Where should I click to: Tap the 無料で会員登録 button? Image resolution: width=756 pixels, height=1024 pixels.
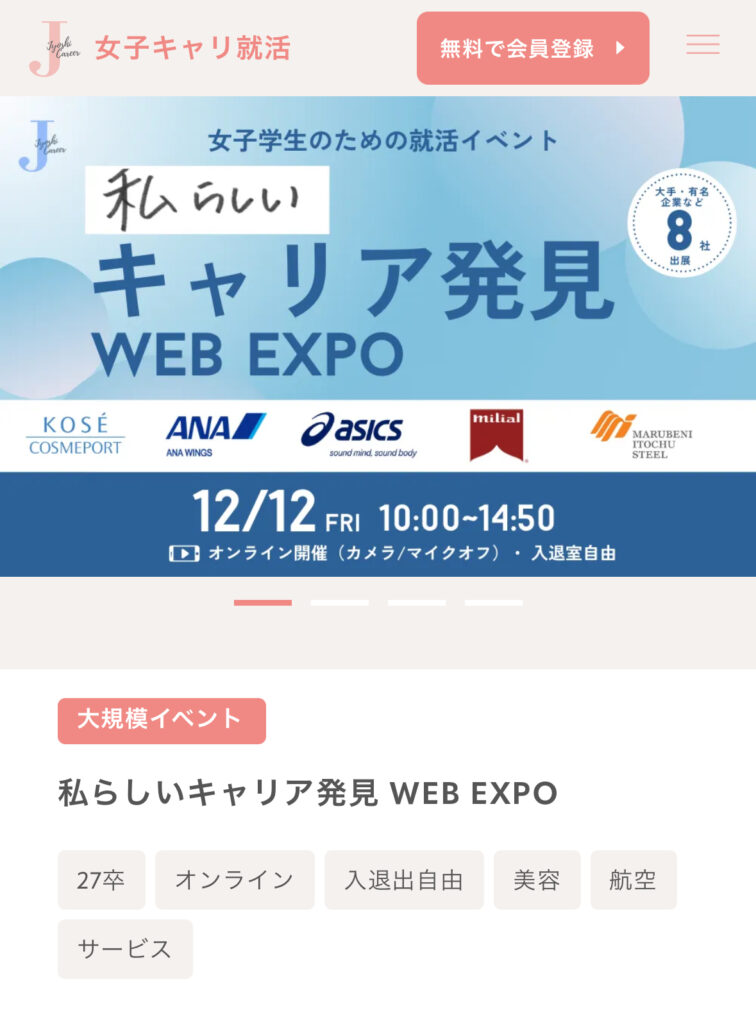click(x=532, y=48)
